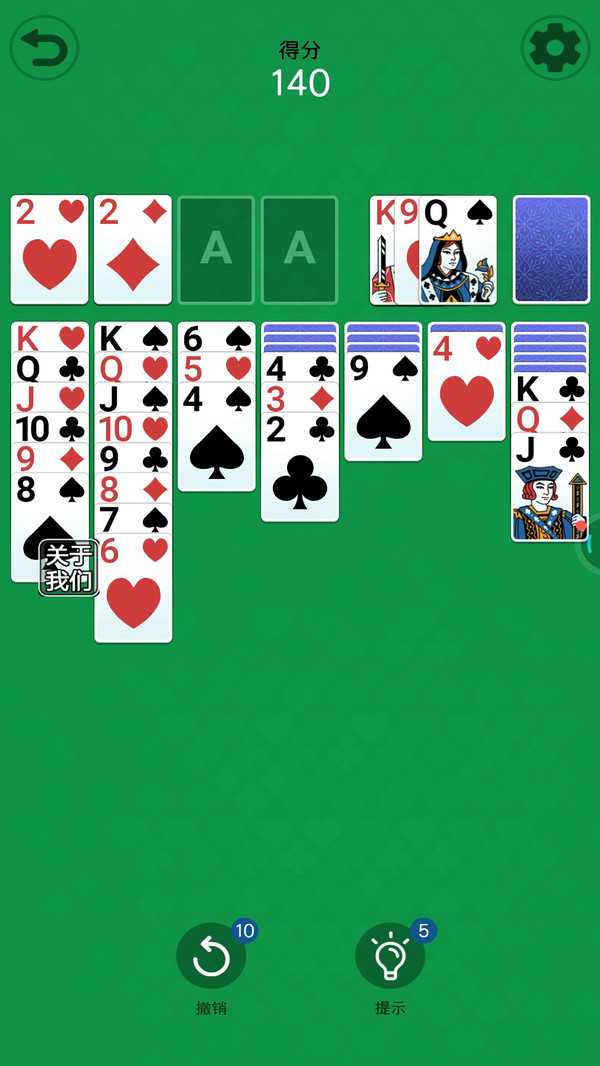Tap the Jack of Clubs card
The height and width of the screenshot is (1066, 600).
(x=548, y=490)
